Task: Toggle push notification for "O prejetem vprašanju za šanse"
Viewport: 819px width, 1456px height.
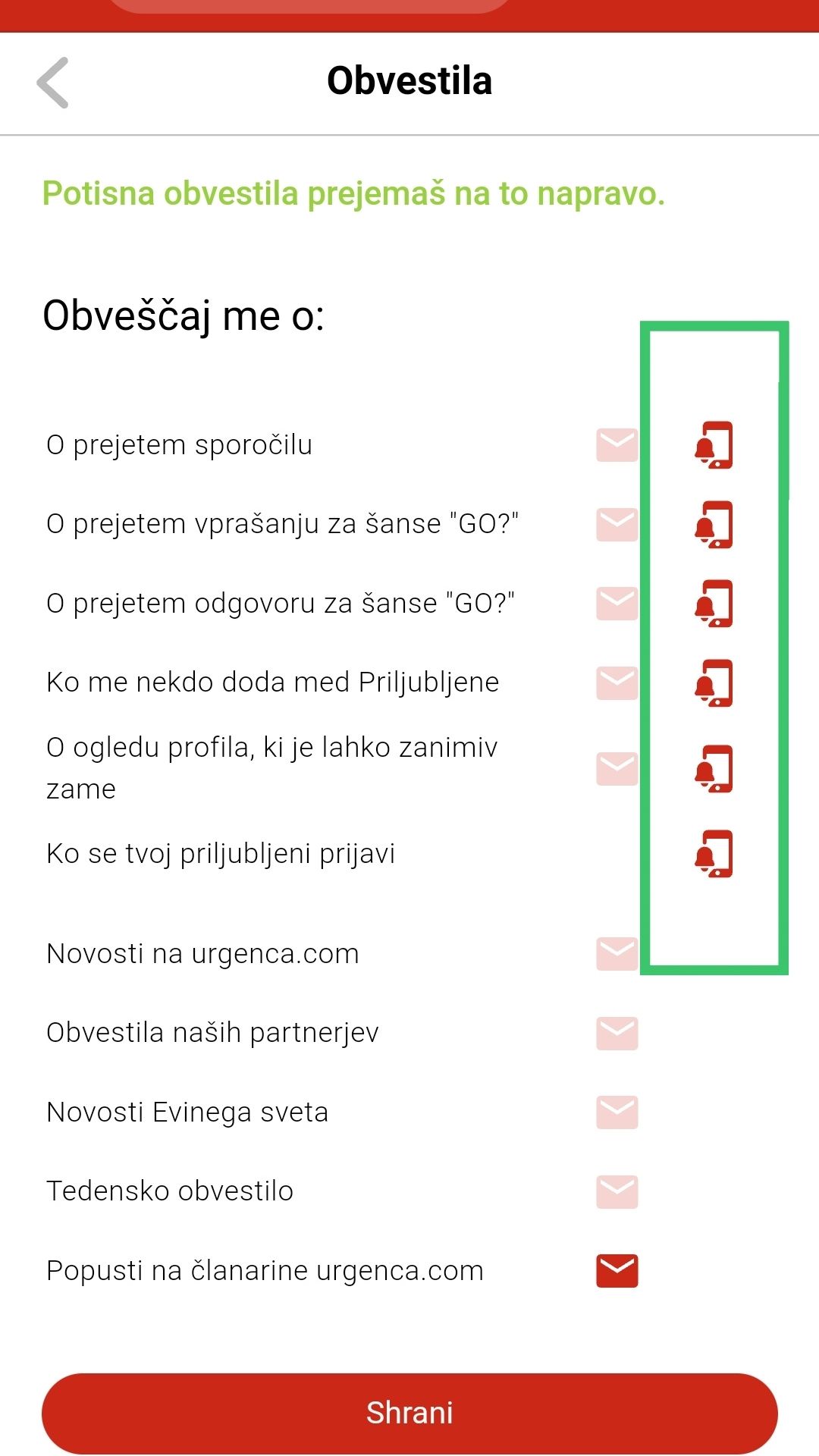Action: [x=714, y=524]
